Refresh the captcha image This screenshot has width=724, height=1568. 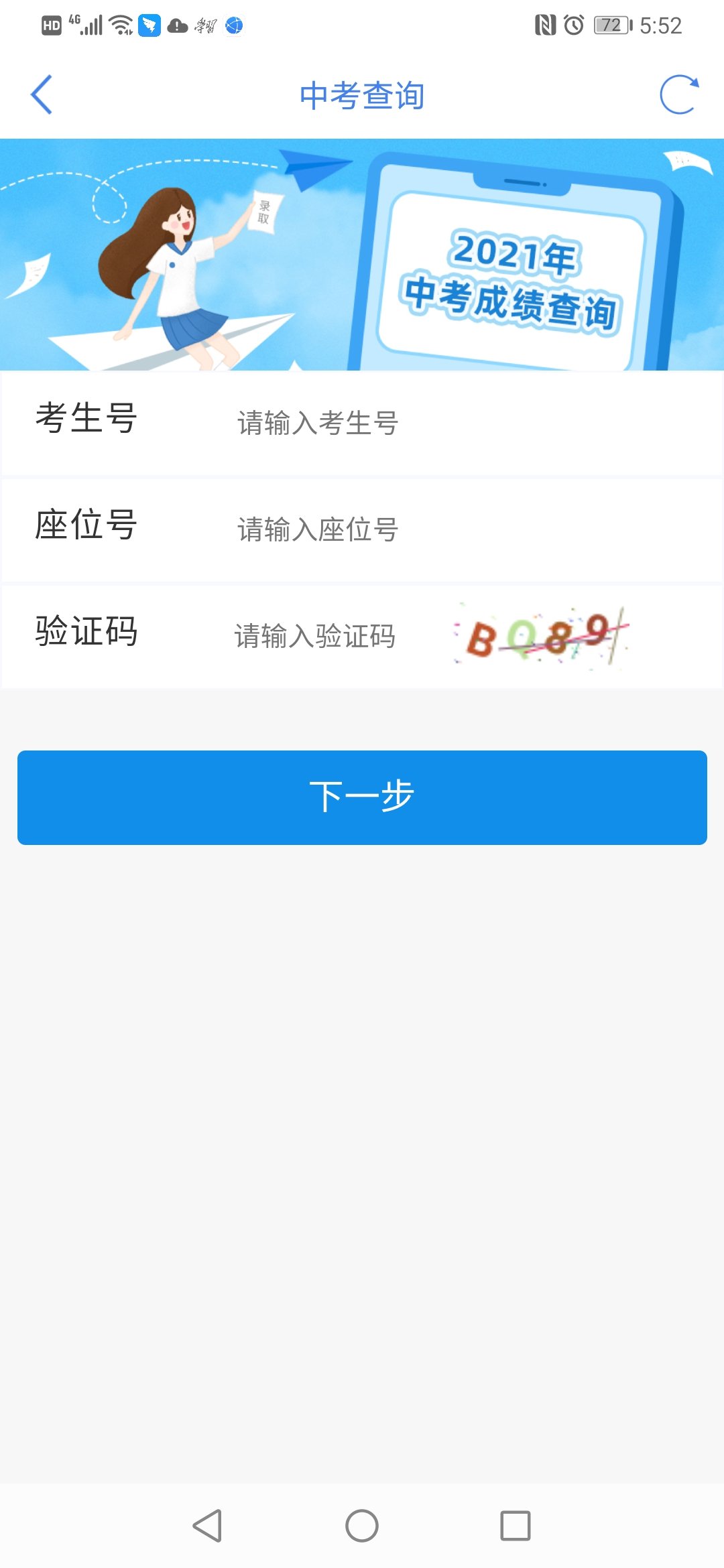pyautogui.click(x=542, y=637)
